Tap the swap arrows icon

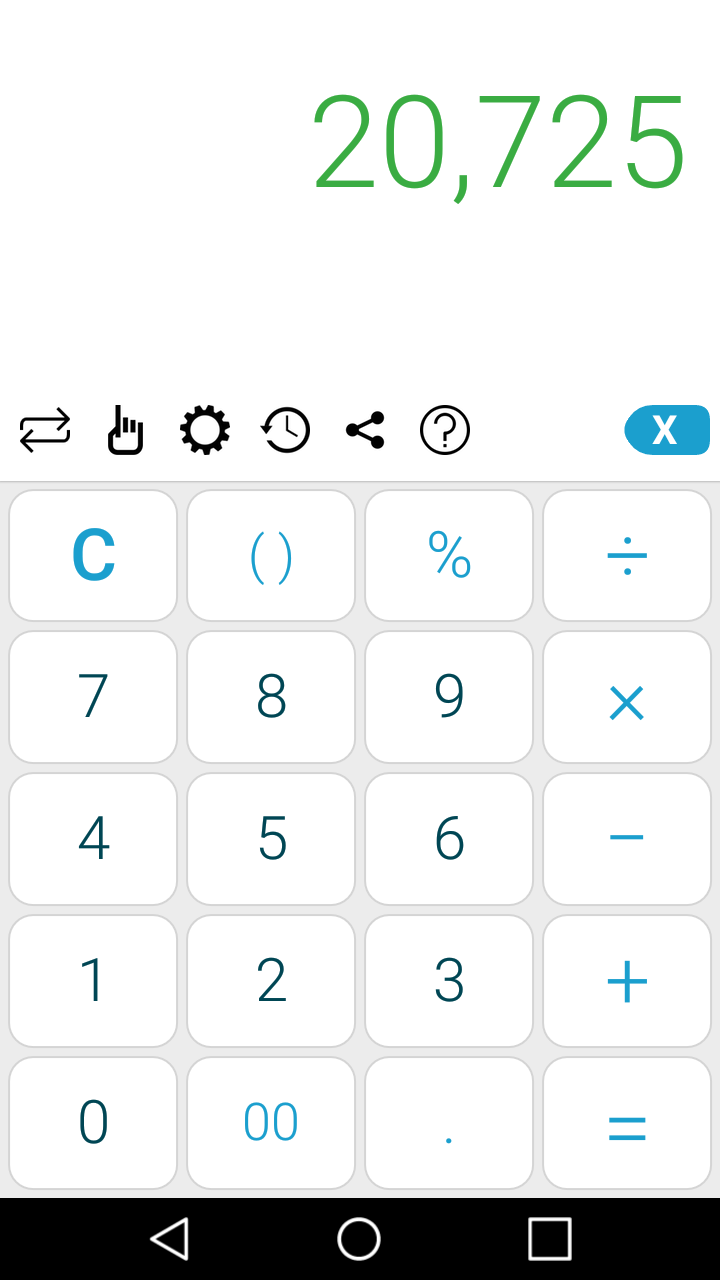coord(45,431)
